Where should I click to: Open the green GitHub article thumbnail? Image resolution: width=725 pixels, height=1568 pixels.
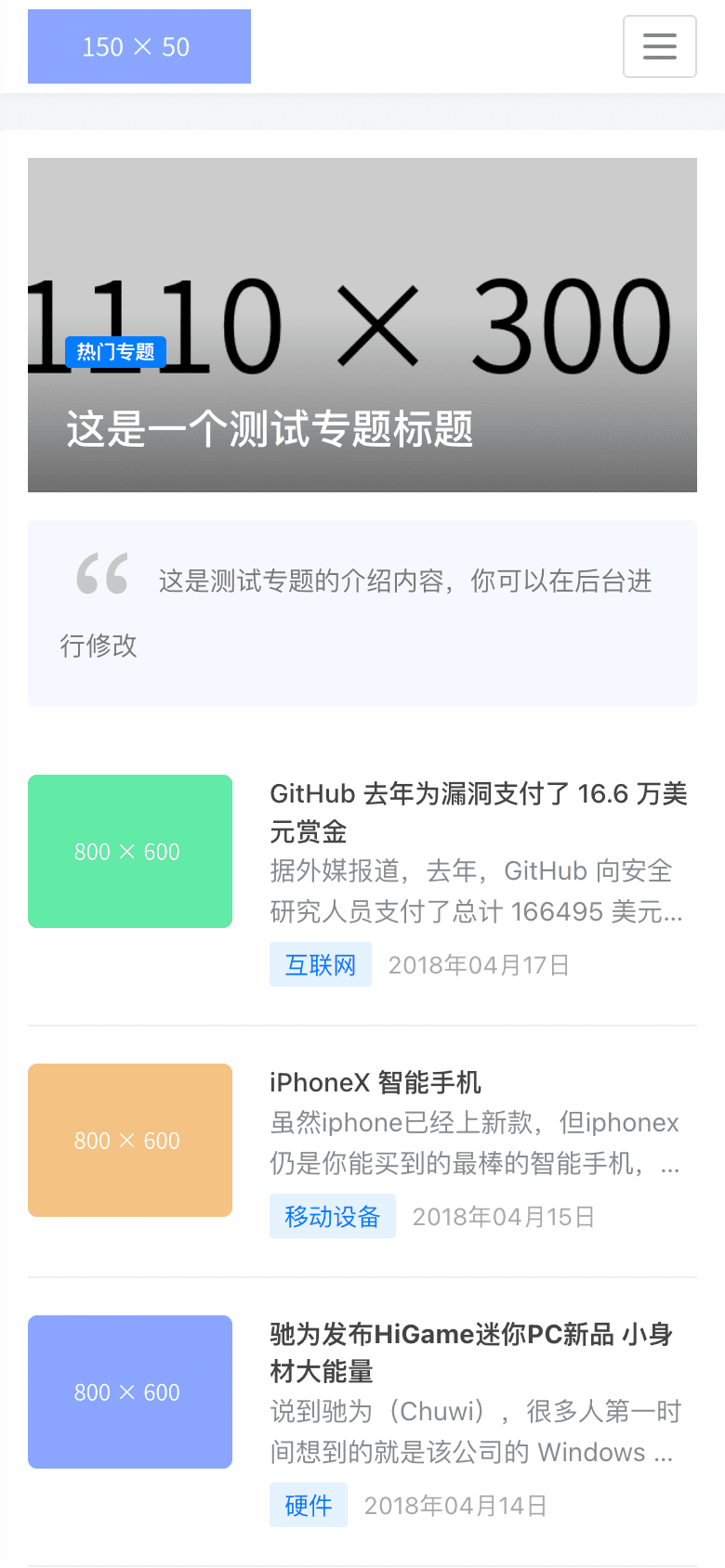coord(129,851)
